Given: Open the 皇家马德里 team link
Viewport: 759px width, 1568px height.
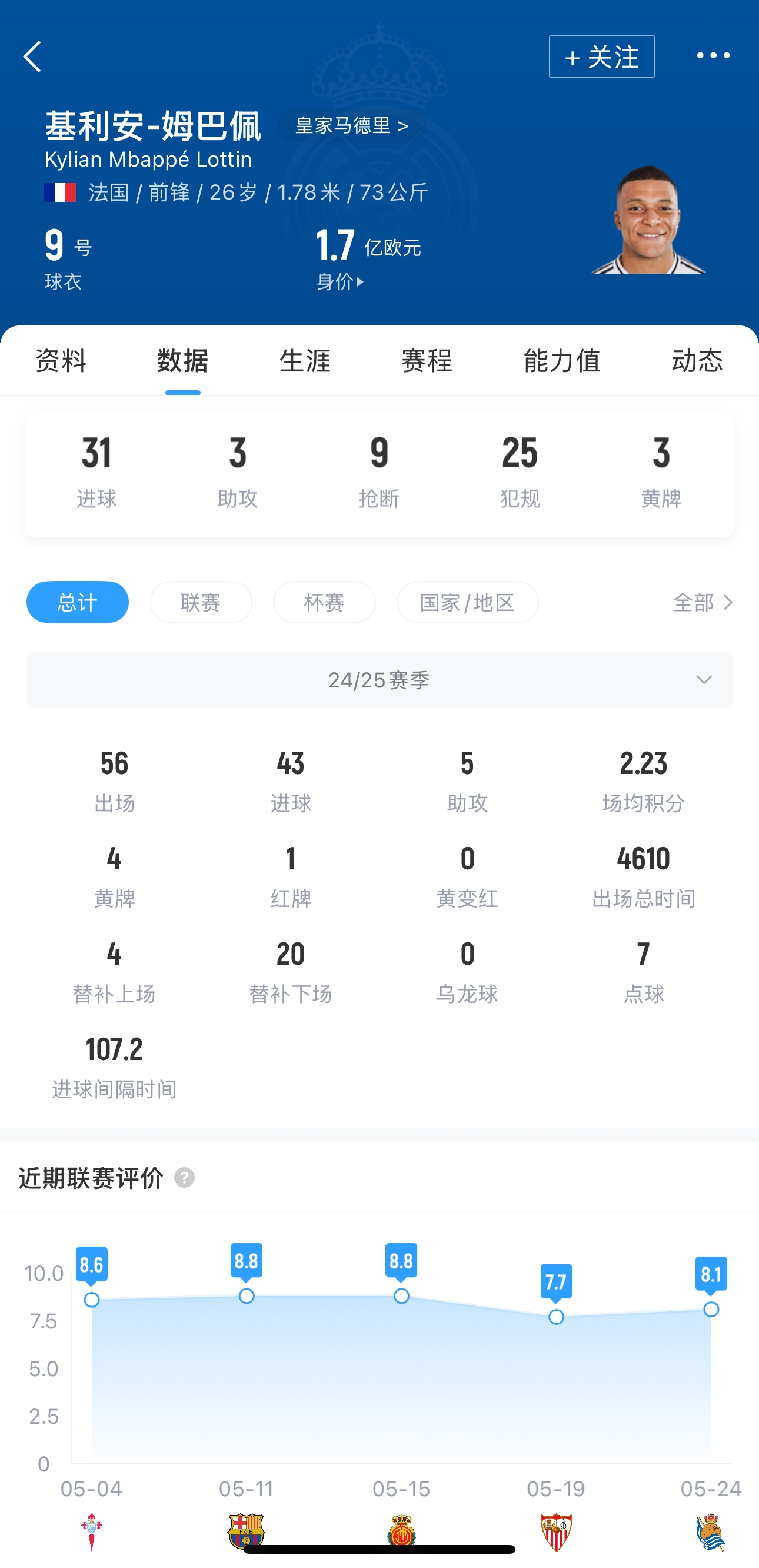Looking at the screenshot, I should 352,126.
